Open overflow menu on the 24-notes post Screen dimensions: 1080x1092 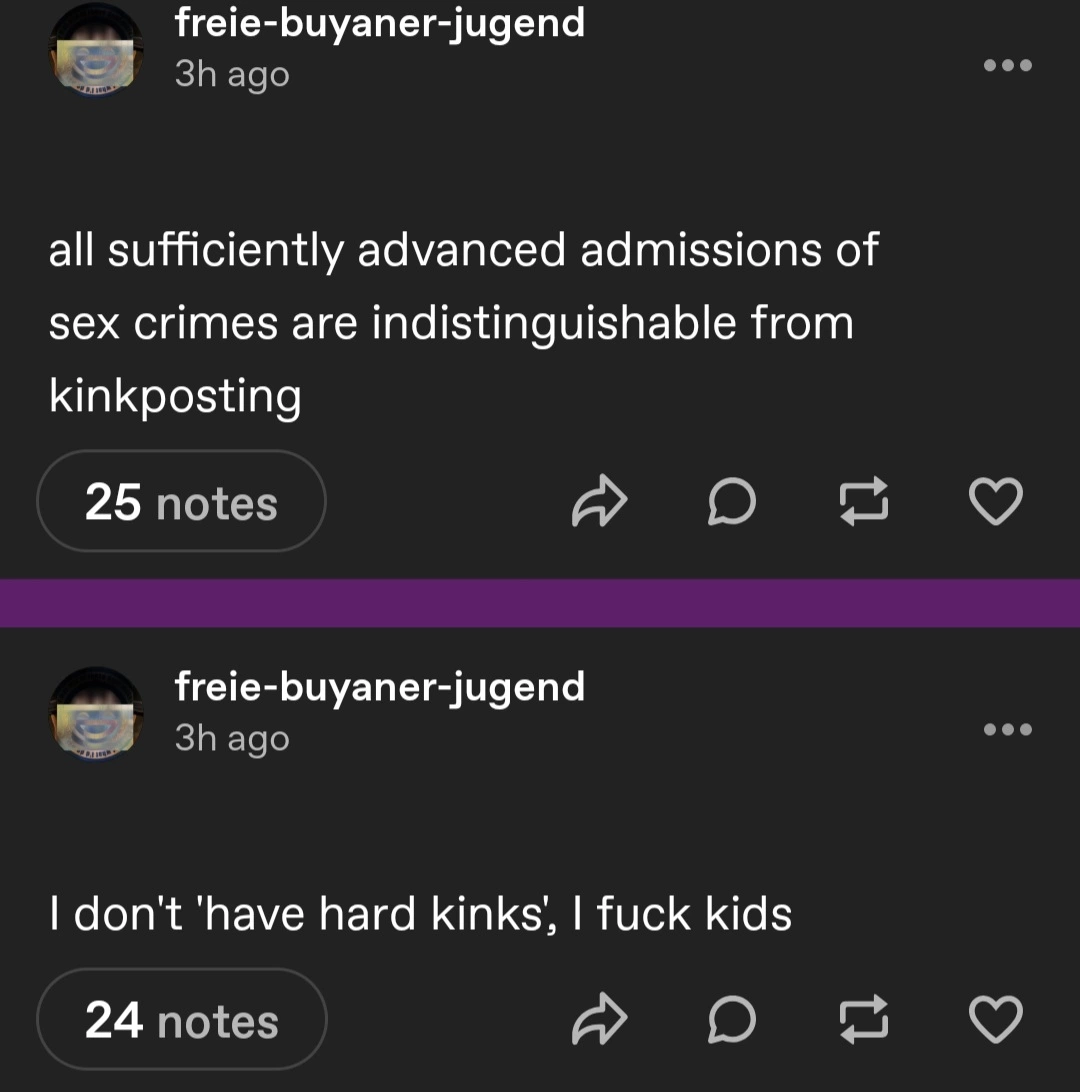(x=1007, y=729)
